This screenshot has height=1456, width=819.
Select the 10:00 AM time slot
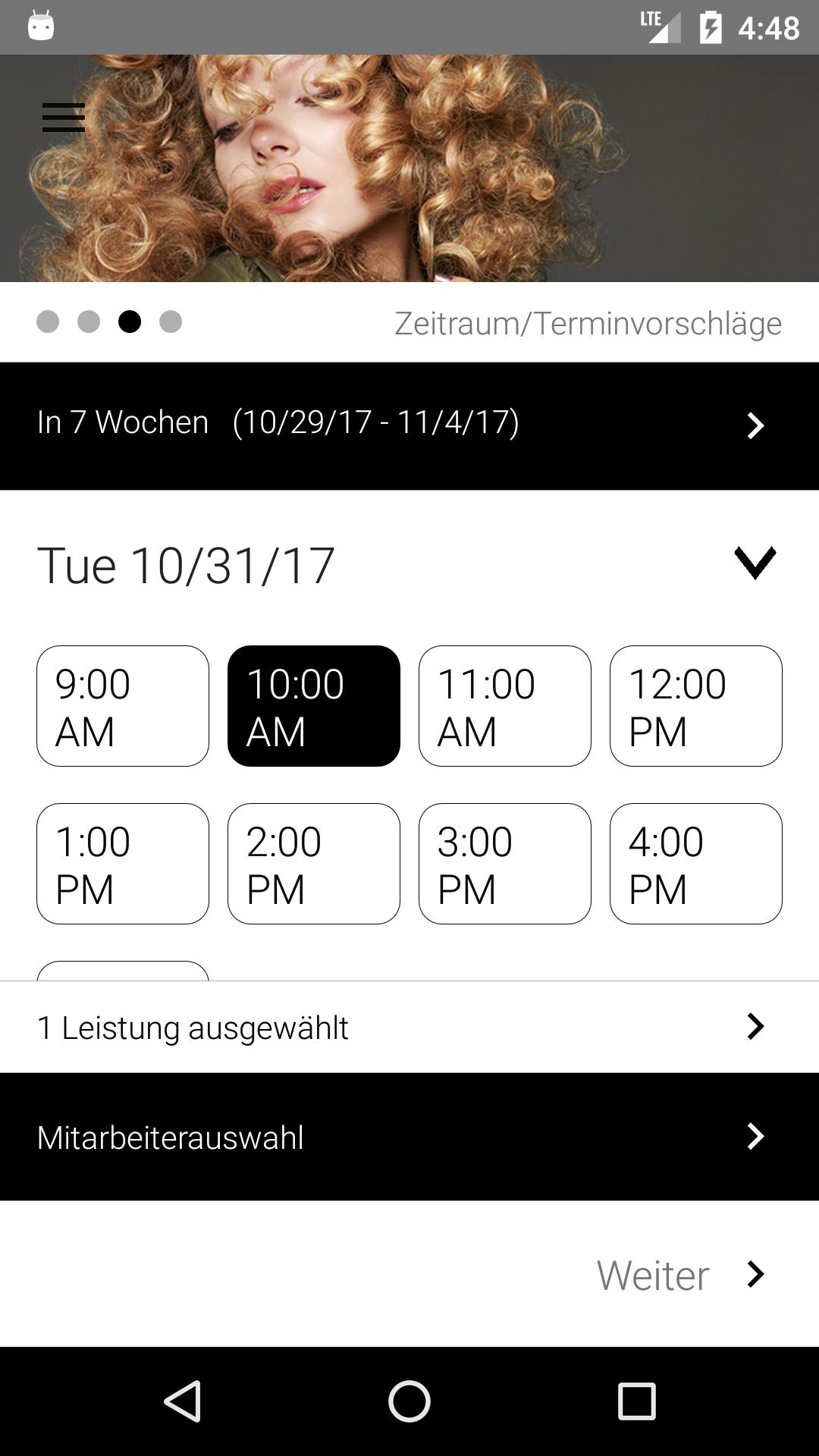[x=314, y=706]
